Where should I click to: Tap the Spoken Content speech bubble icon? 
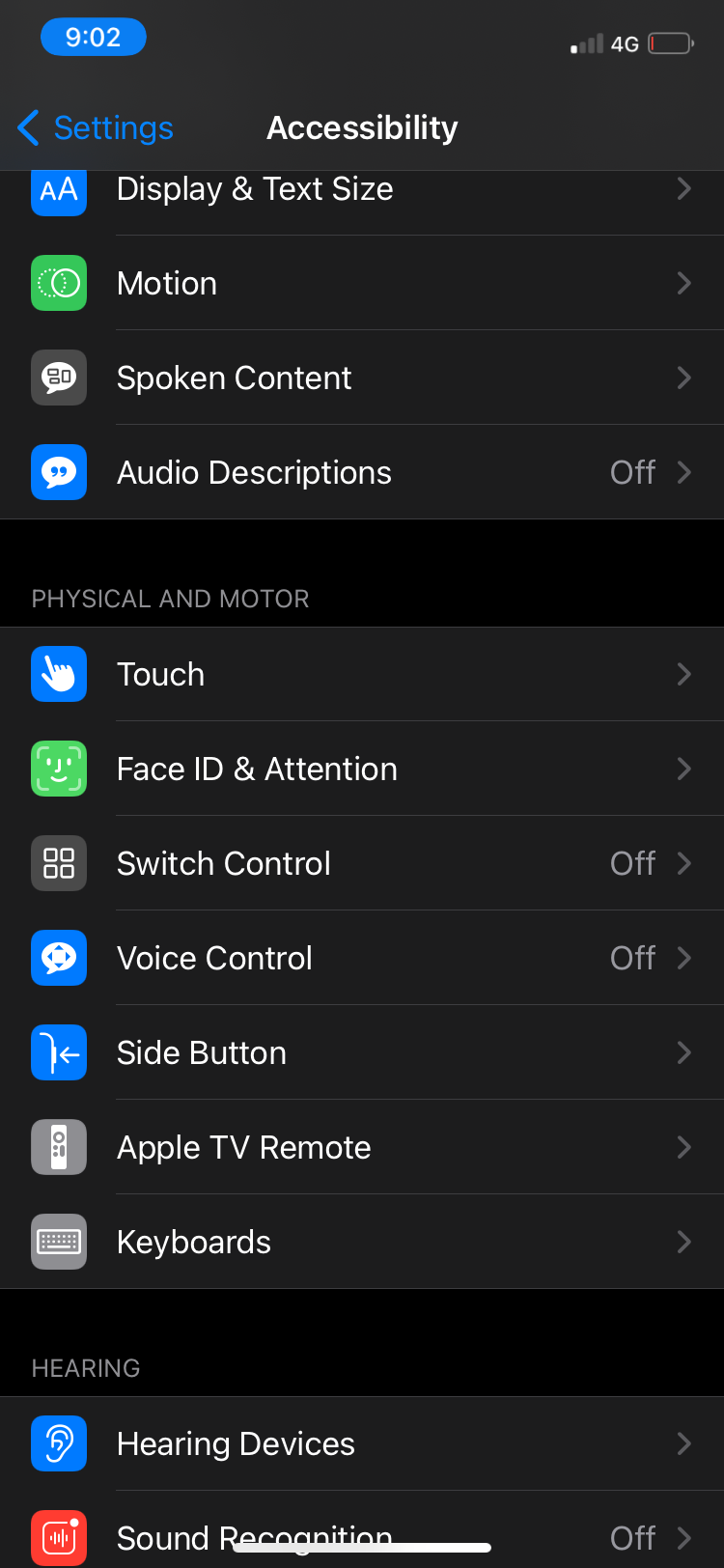[x=58, y=378]
